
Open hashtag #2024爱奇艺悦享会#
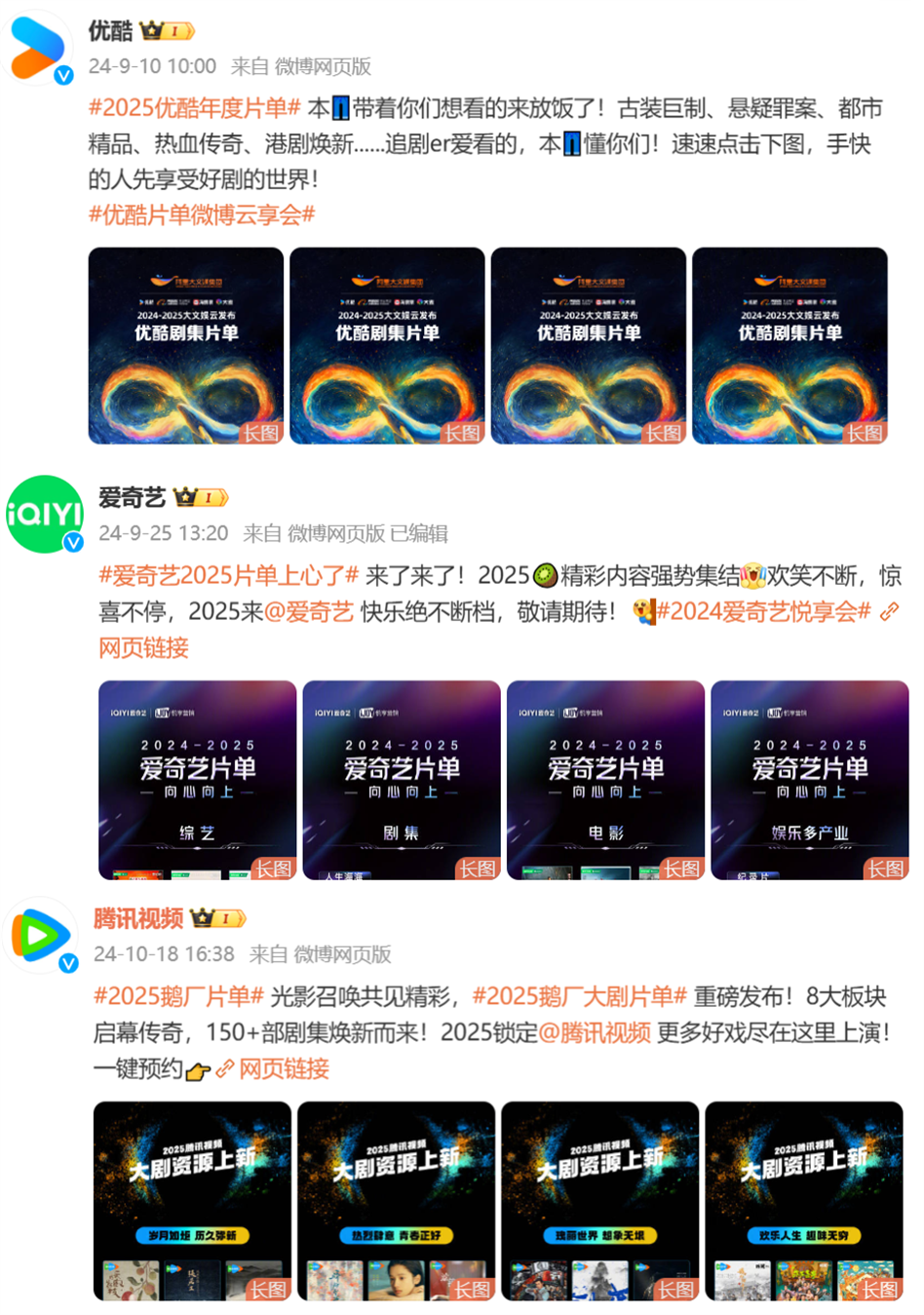763,611
